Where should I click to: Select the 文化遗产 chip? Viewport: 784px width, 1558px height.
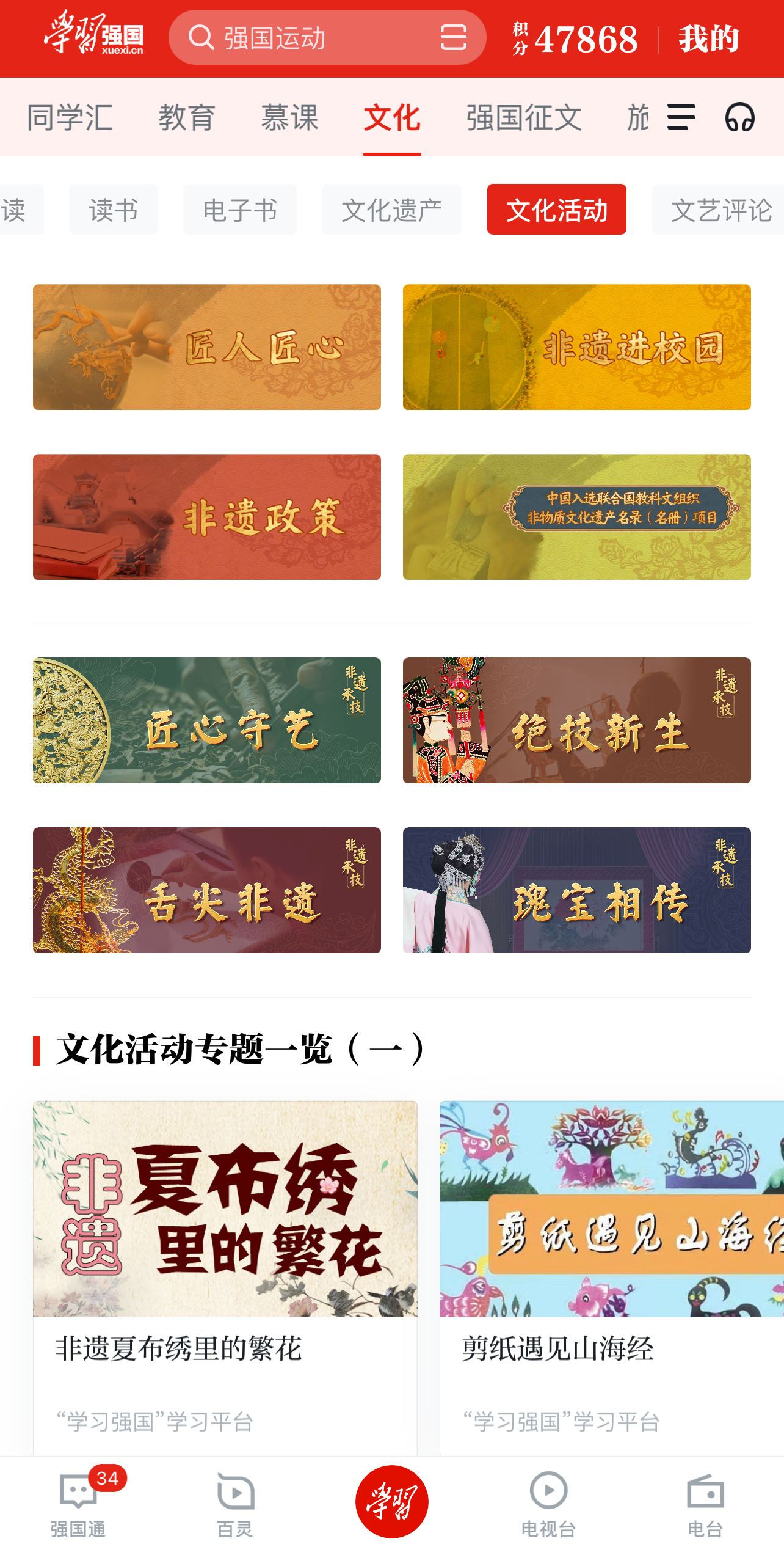pos(391,210)
